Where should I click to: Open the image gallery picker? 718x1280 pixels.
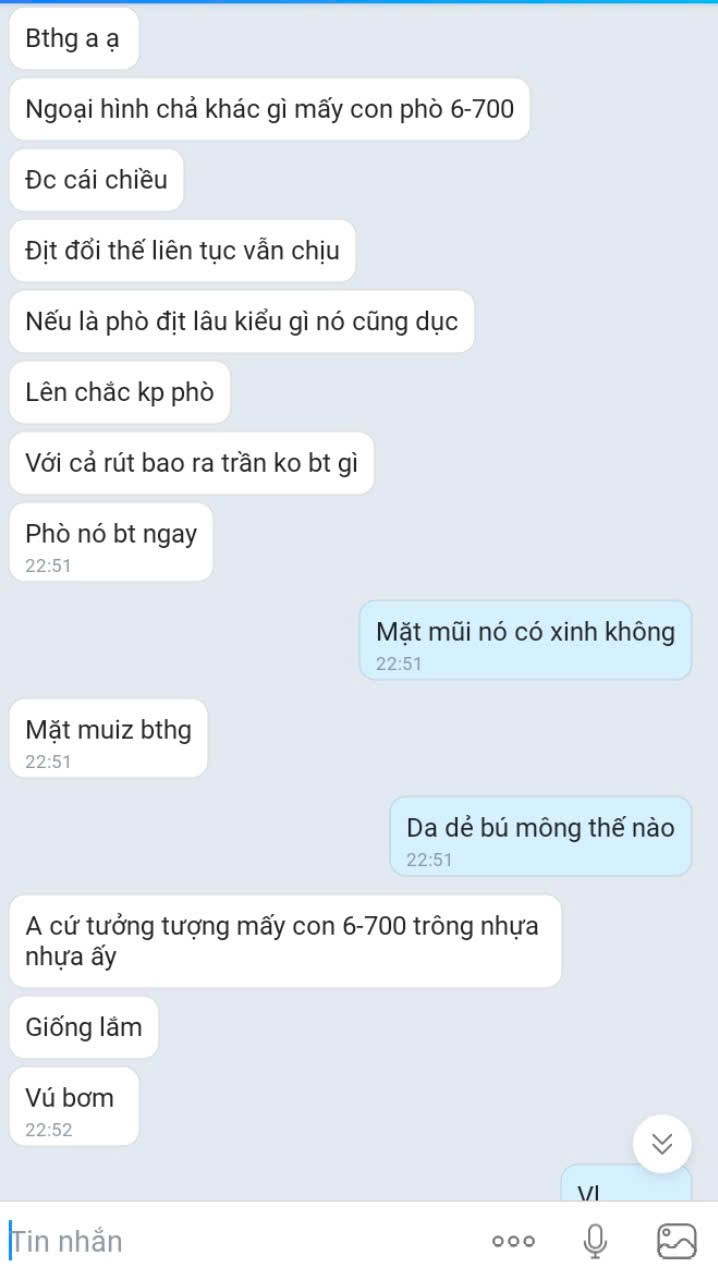tap(676, 1241)
